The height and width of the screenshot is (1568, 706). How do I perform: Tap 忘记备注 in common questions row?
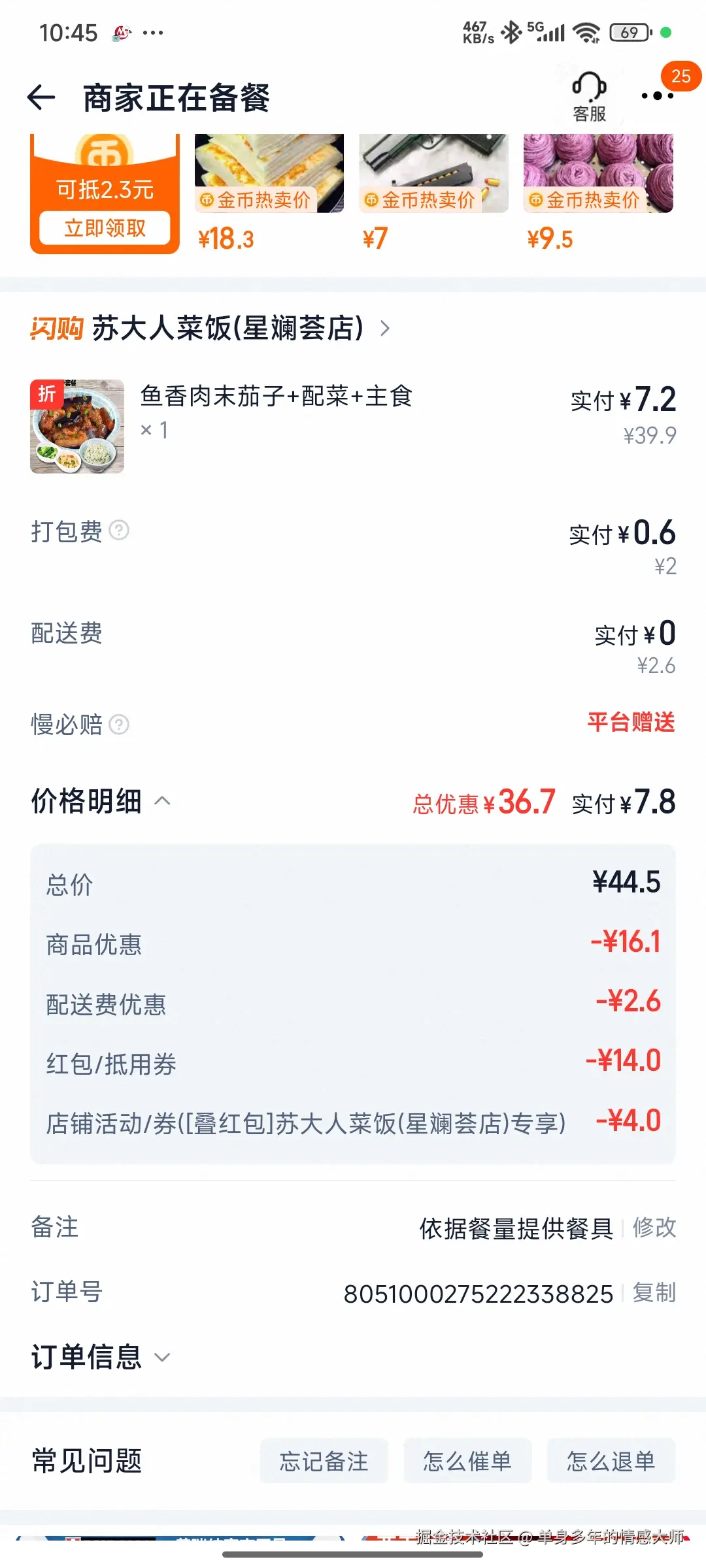(x=324, y=1461)
